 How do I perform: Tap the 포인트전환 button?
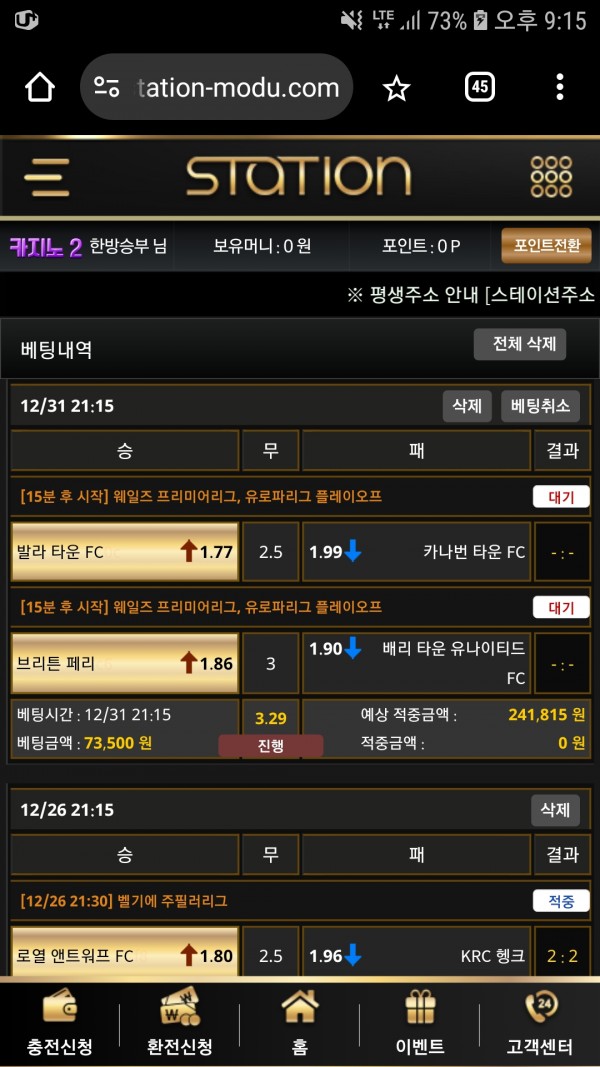(546, 246)
